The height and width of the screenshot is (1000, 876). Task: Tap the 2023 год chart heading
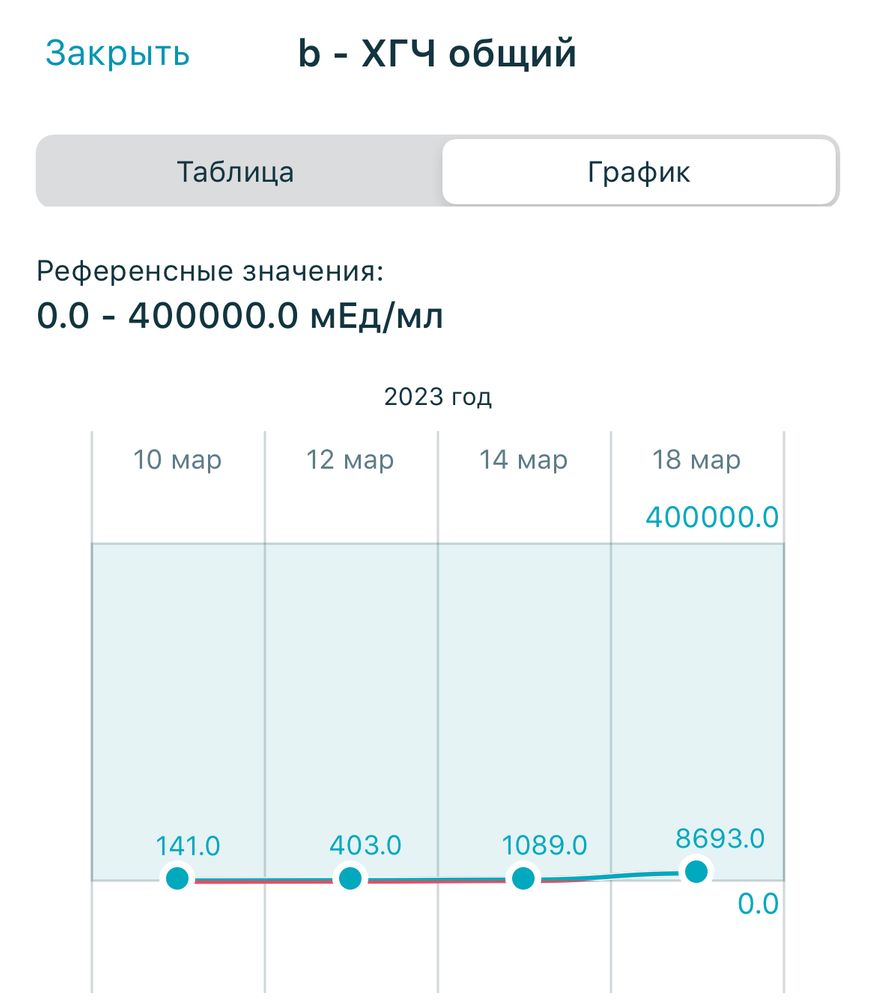(438, 396)
